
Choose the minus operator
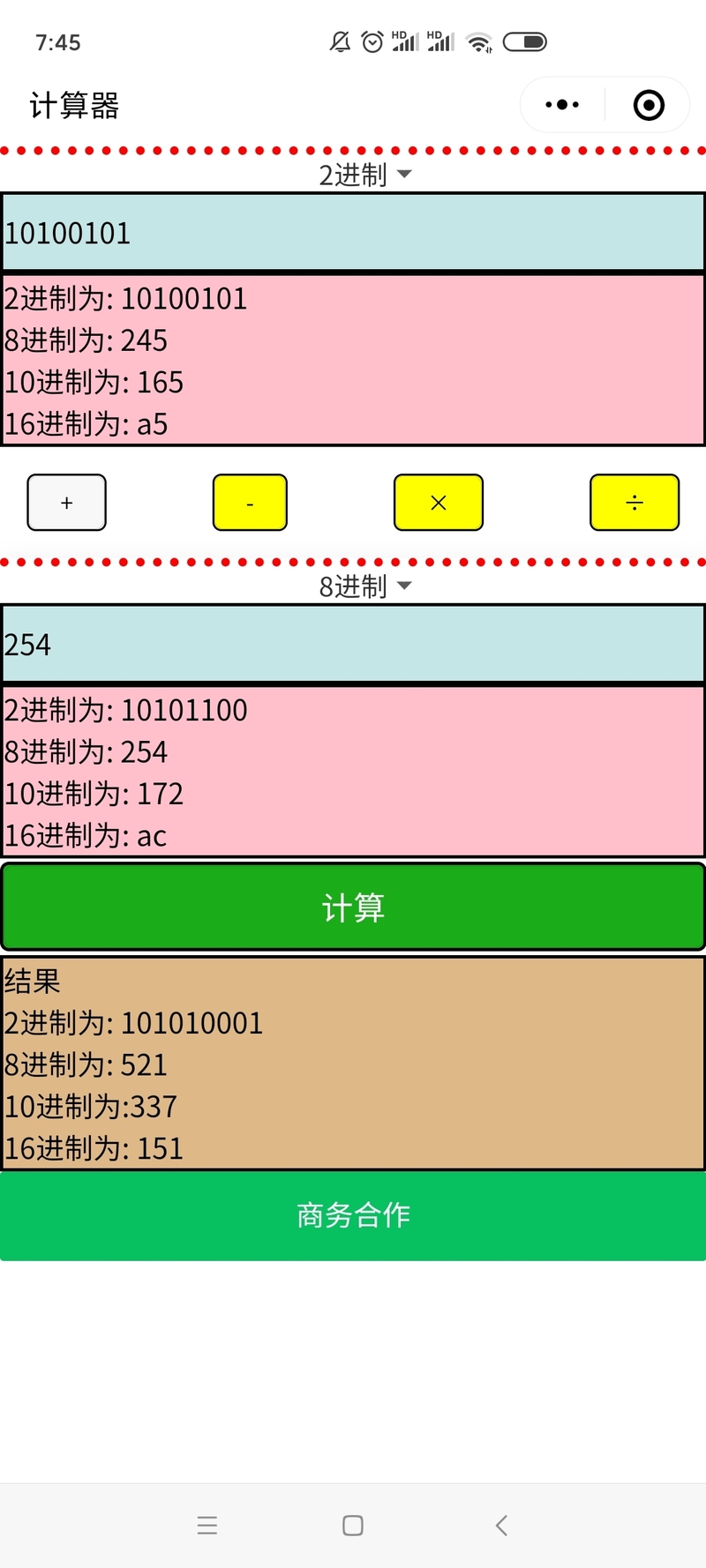click(x=250, y=503)
